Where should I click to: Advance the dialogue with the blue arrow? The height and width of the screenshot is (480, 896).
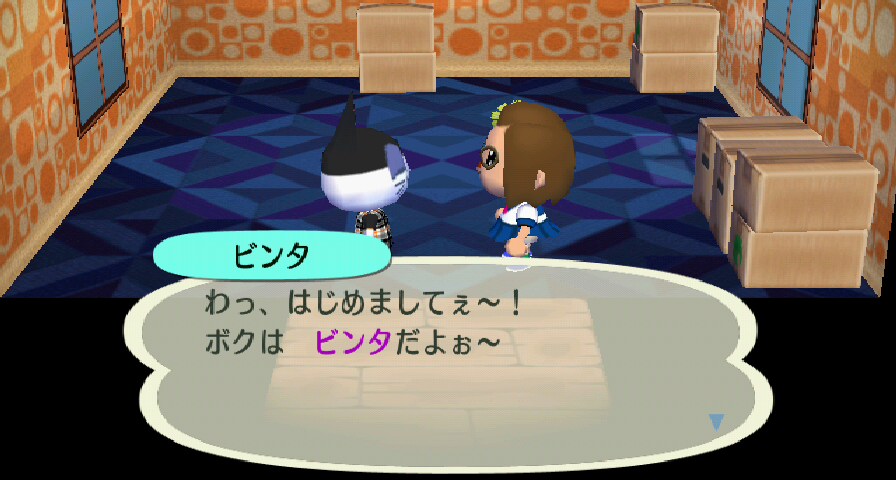[716, 422]
